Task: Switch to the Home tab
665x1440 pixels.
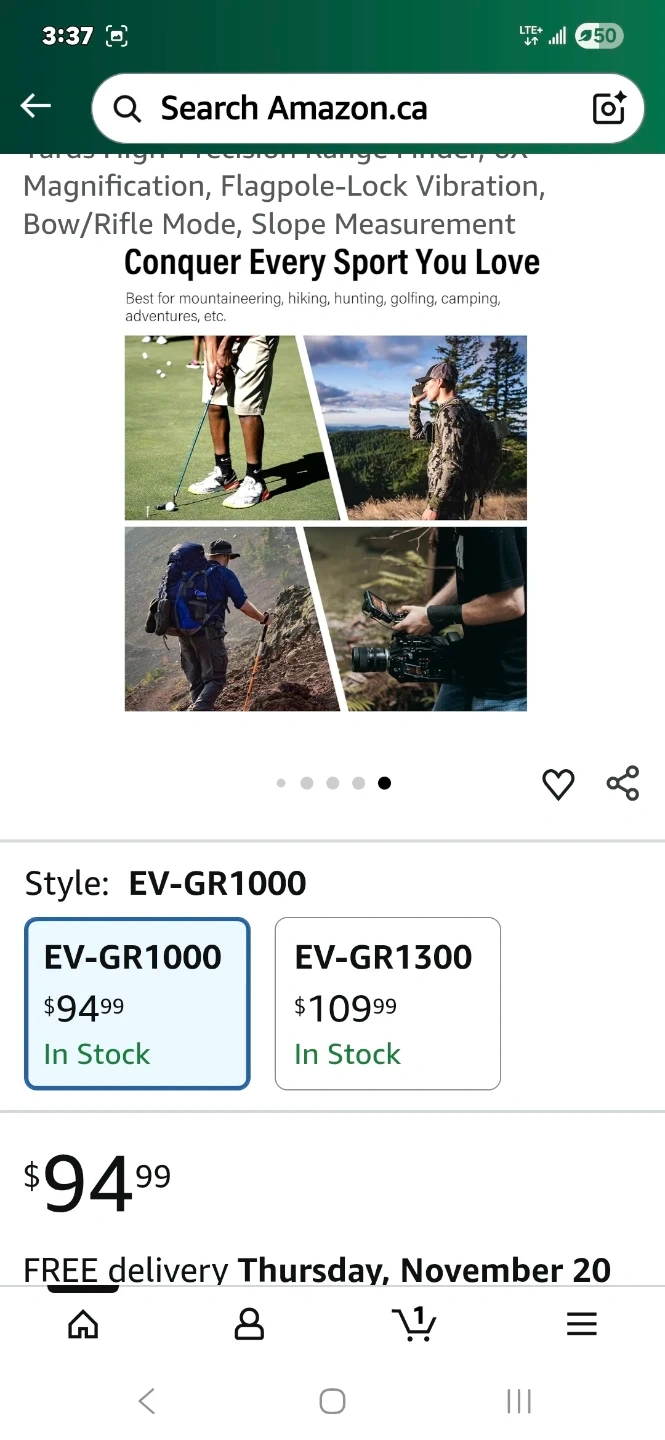Action: tap(83, 1324)
